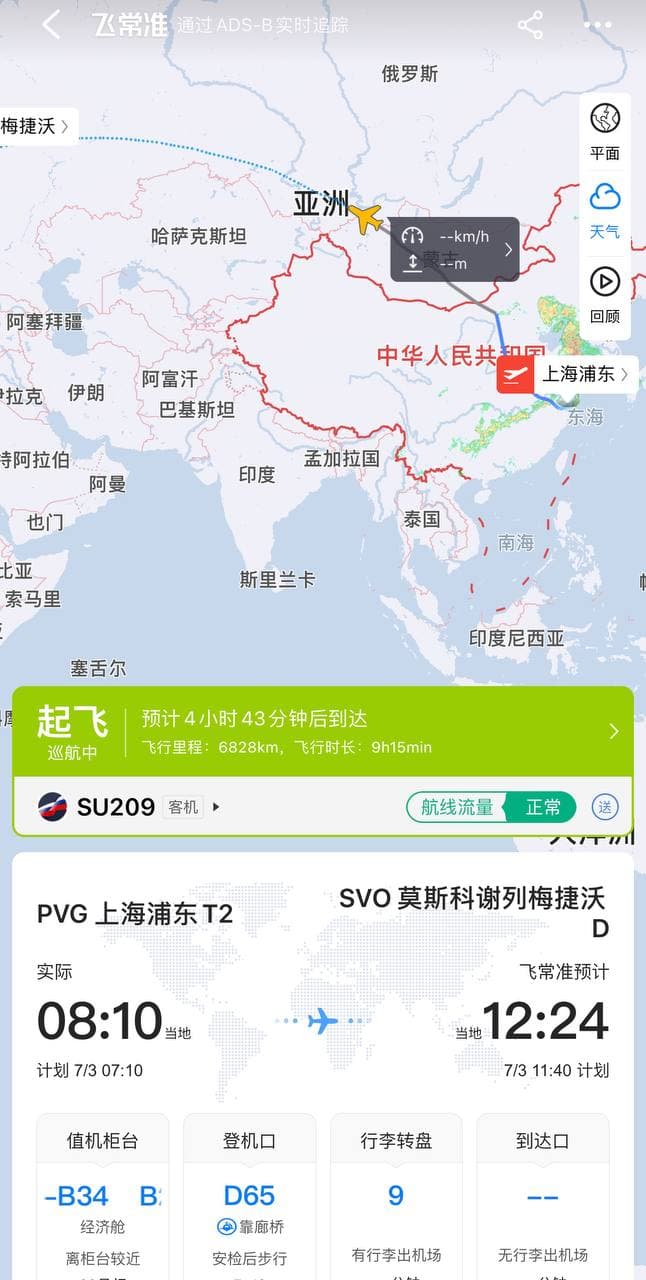Tap the airplane marker on the map
The height and width of the screenshot is (1280, 646).
(x=367, y=216)
